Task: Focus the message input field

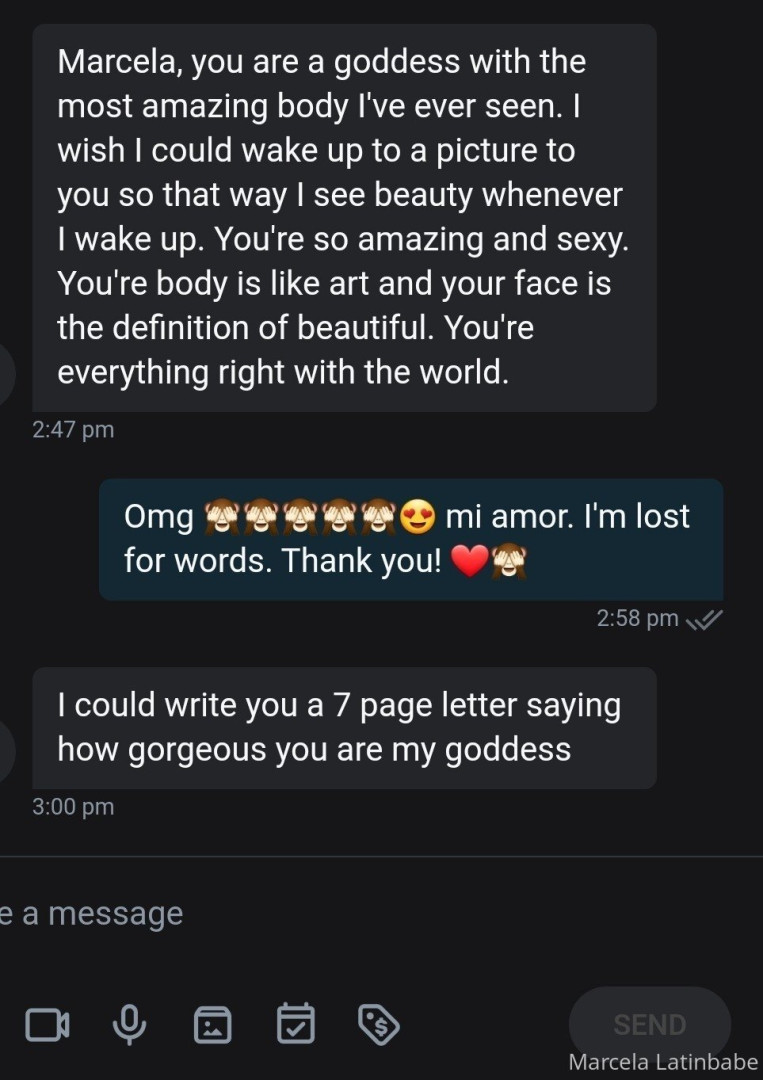Action: coord(300,914)
